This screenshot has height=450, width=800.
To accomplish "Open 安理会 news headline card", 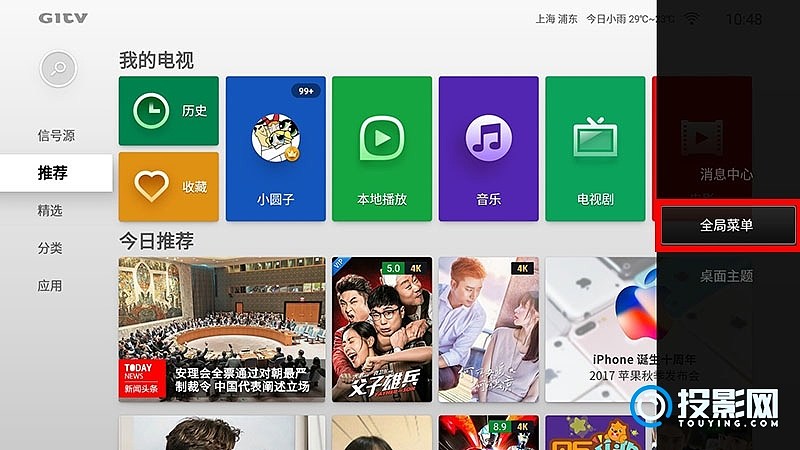I will pos(221,329).
